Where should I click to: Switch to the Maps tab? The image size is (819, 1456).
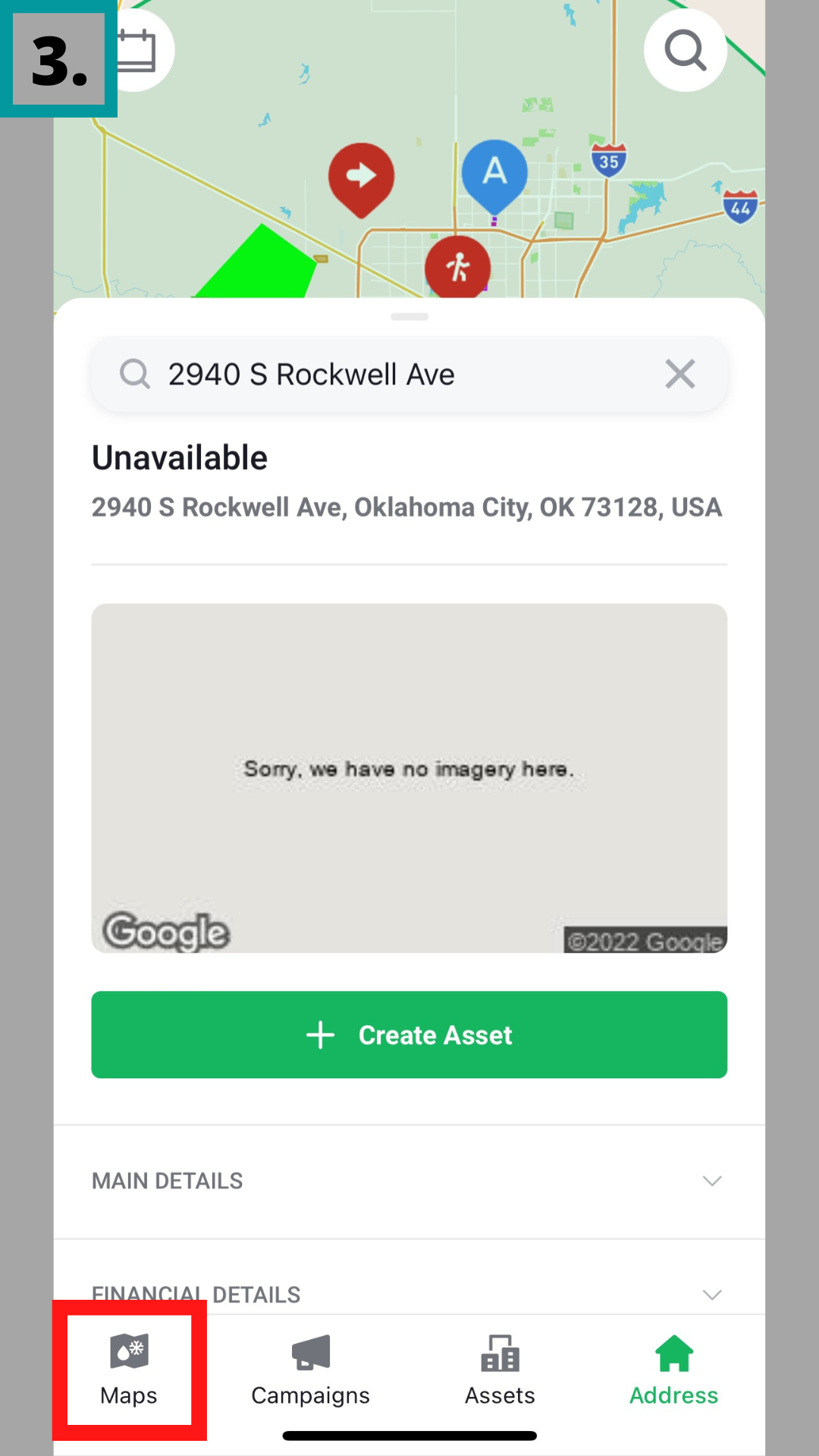129,1370
